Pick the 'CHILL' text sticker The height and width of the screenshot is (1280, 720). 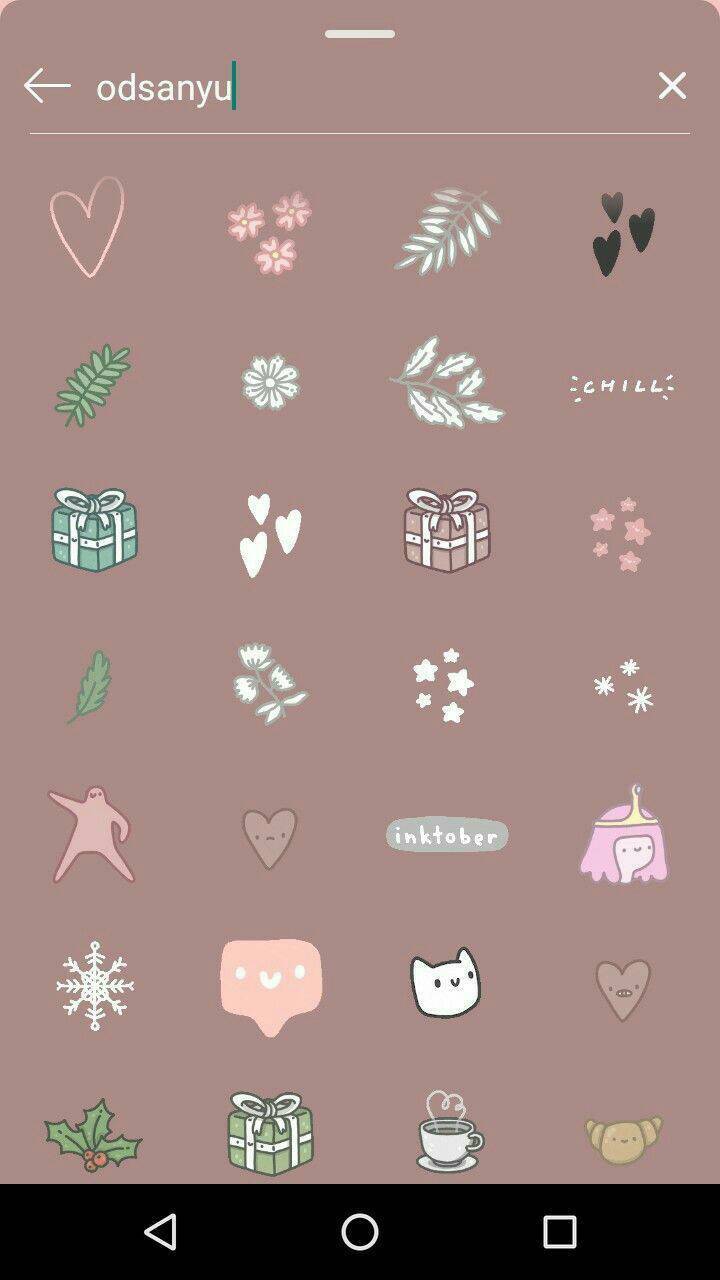(x=622, y=387)
